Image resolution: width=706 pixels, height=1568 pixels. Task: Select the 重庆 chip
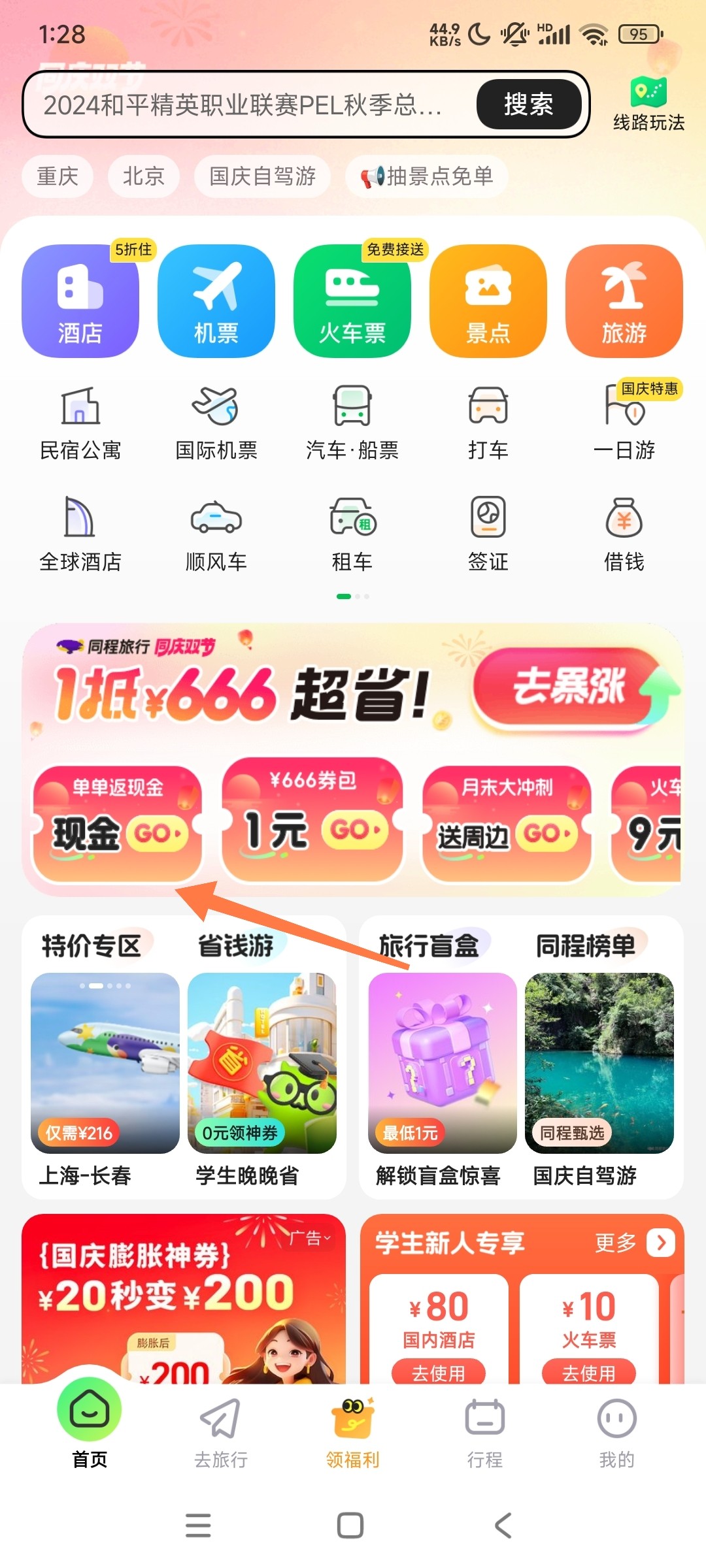pos(58,176)
